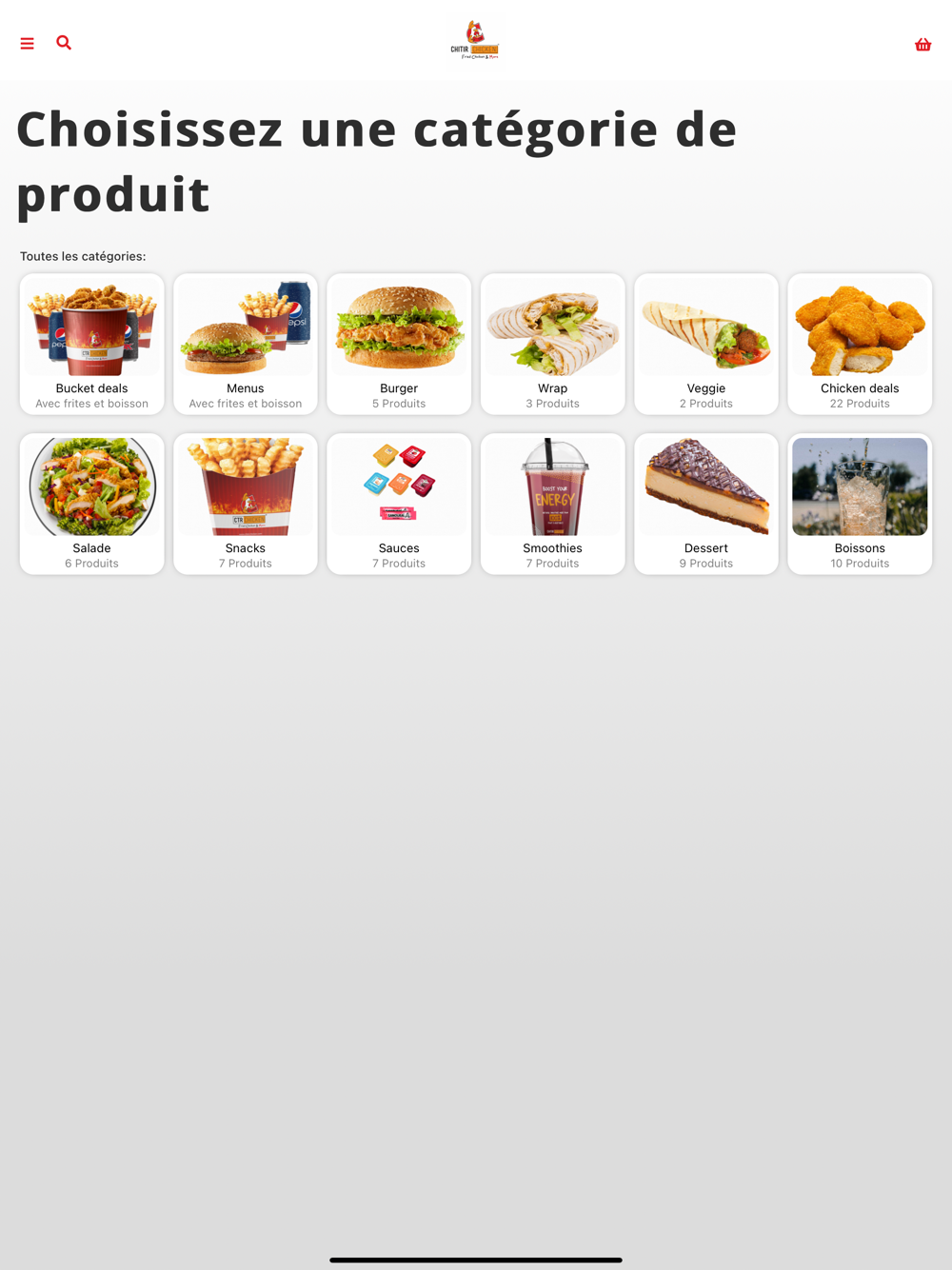View the Dessert category
Screen dimensions: 952x1270
[706, 504]
